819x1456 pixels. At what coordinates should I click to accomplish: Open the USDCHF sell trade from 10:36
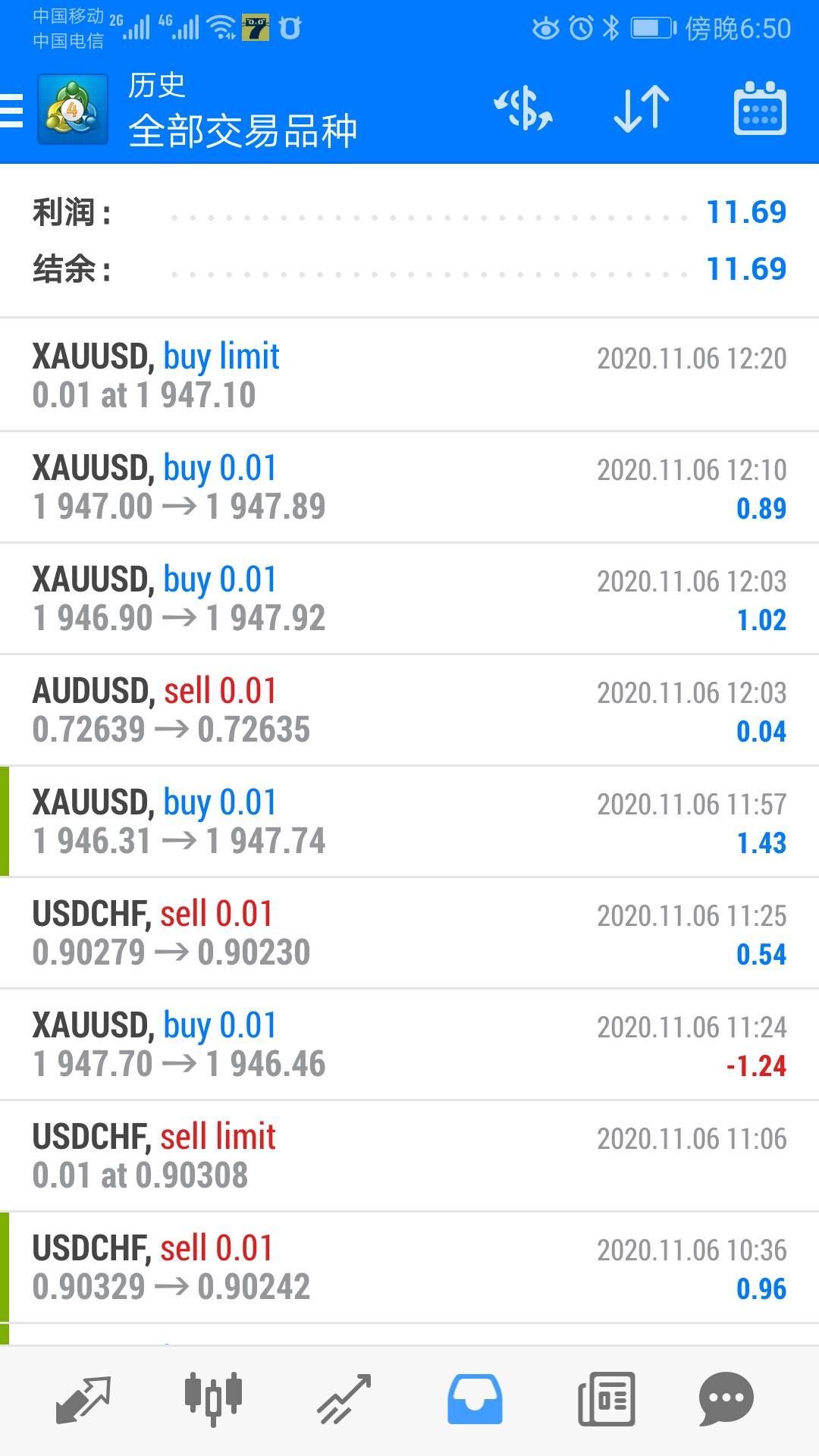pos(409,1267)
